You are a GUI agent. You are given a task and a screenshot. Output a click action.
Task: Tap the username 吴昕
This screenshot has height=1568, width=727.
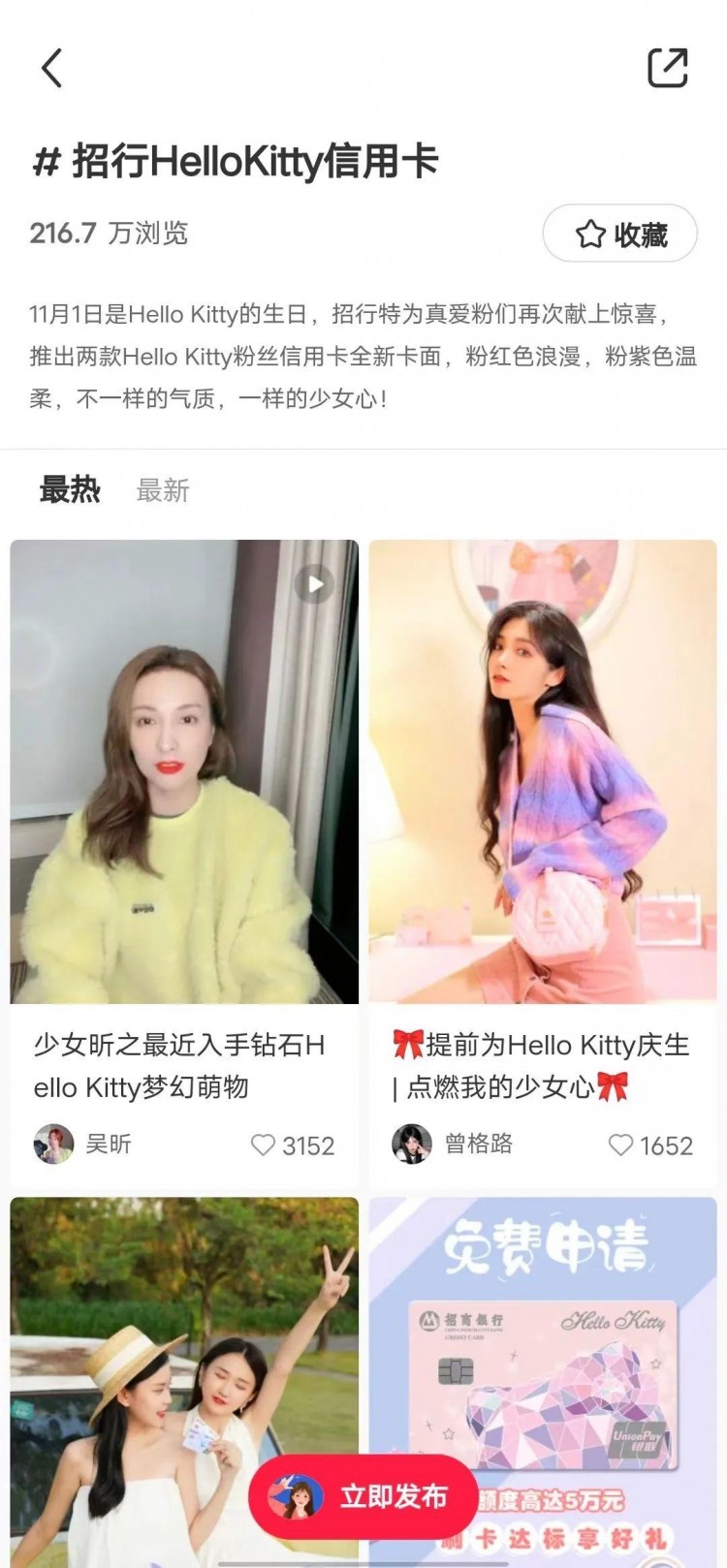click(x=110, y=1144)
